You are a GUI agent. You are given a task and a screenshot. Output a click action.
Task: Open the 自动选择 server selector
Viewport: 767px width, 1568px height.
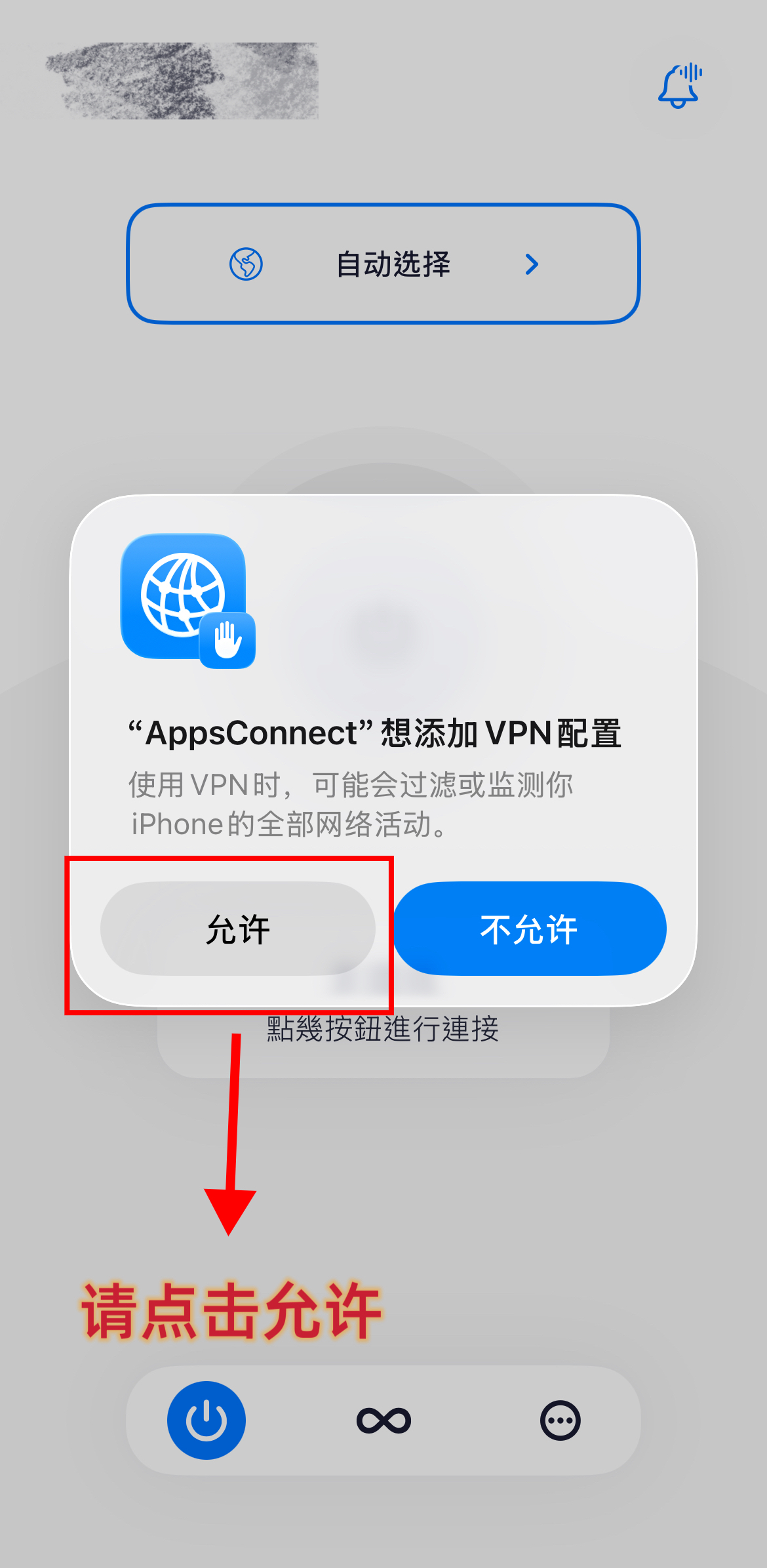point(383,264)
